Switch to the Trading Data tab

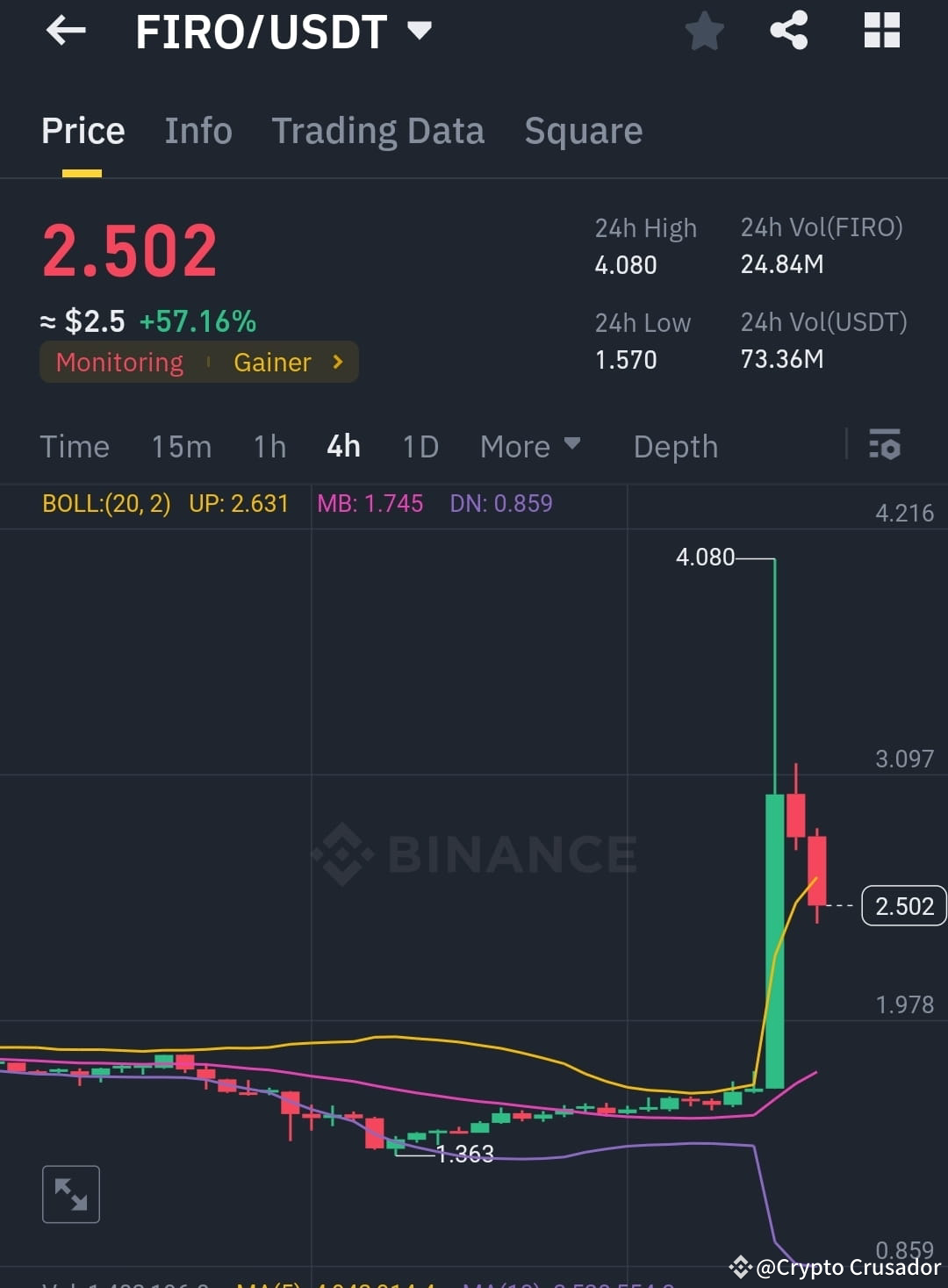pyautogui.click(x=378, y=130)
